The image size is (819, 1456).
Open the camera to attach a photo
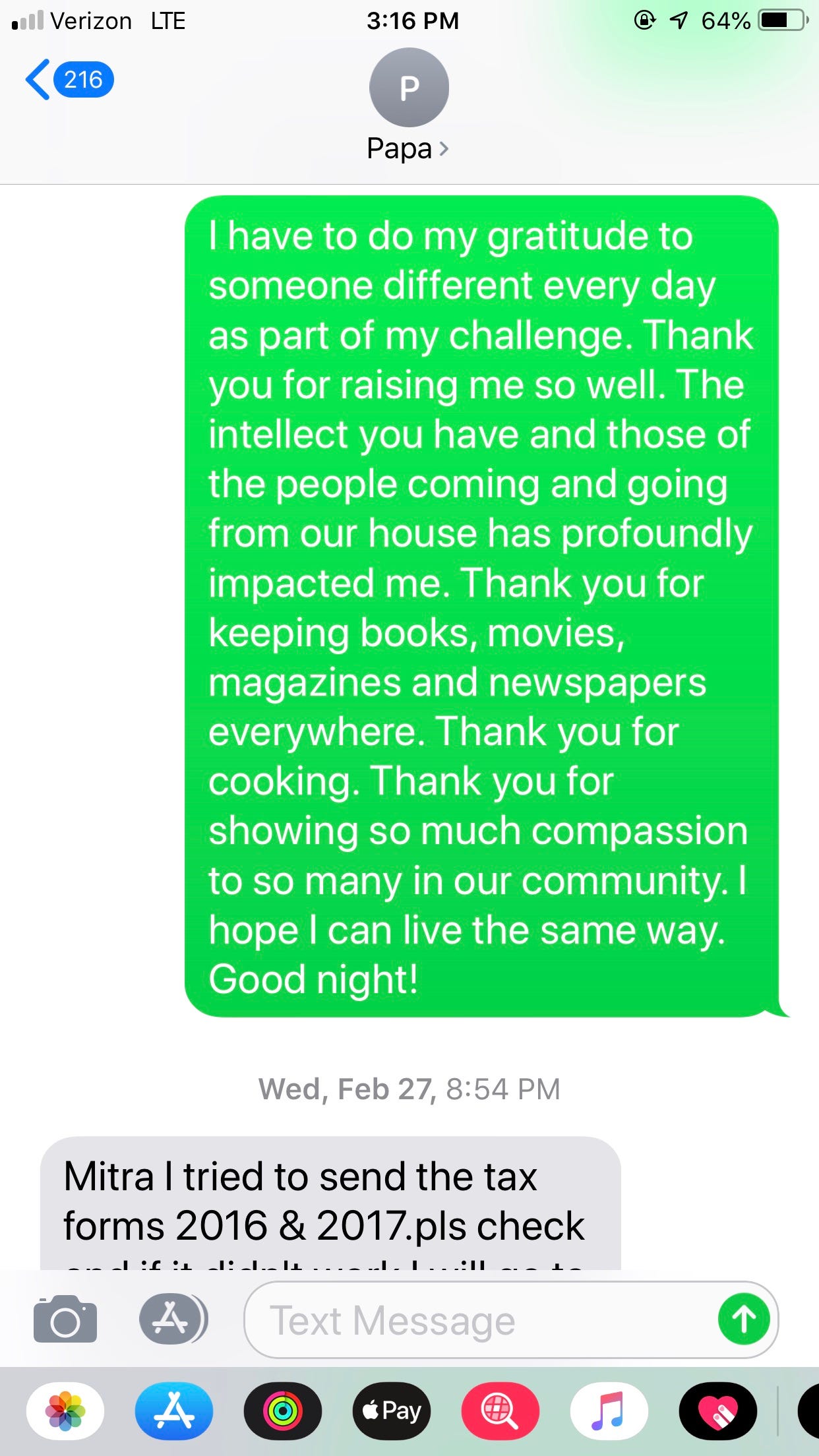tap(65, 1319)
